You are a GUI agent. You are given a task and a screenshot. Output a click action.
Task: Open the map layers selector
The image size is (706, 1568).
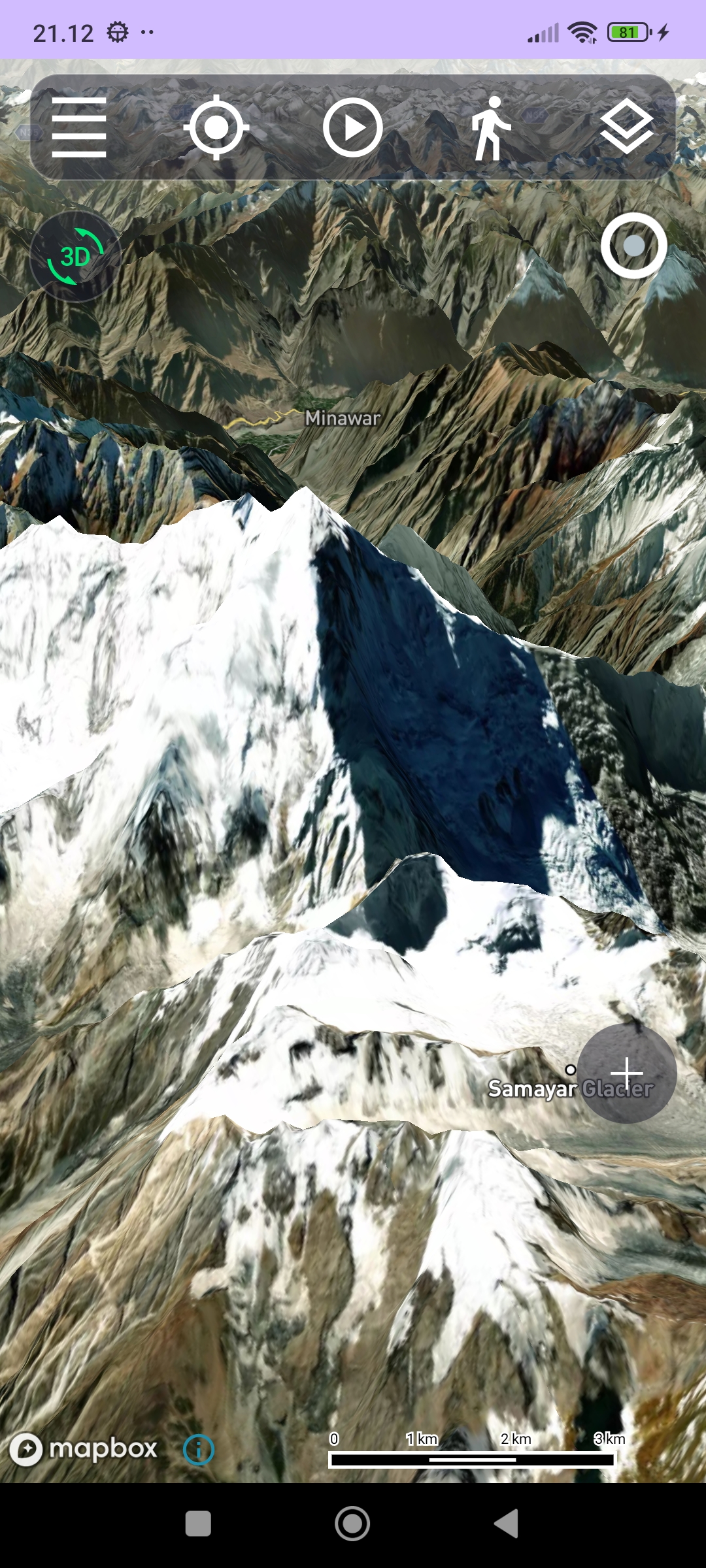[626, 127]
